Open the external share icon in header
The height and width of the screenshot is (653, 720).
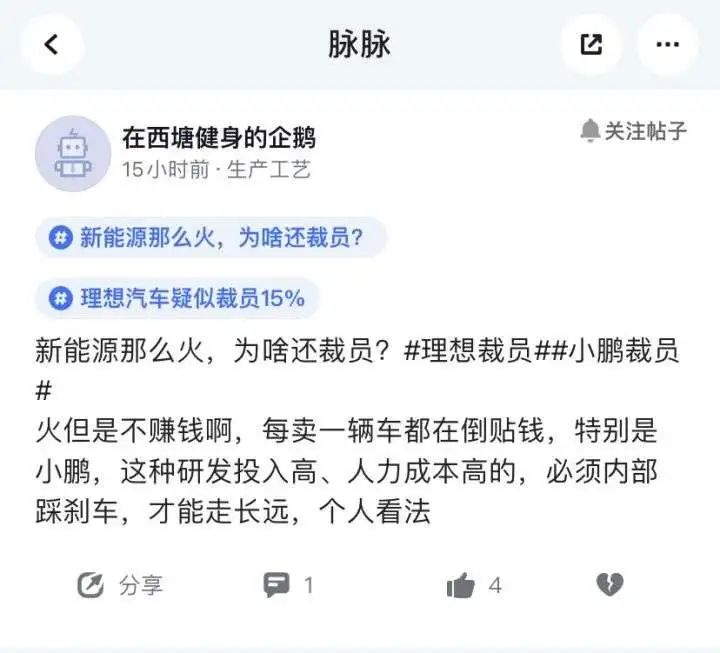(x=591, y=45)
